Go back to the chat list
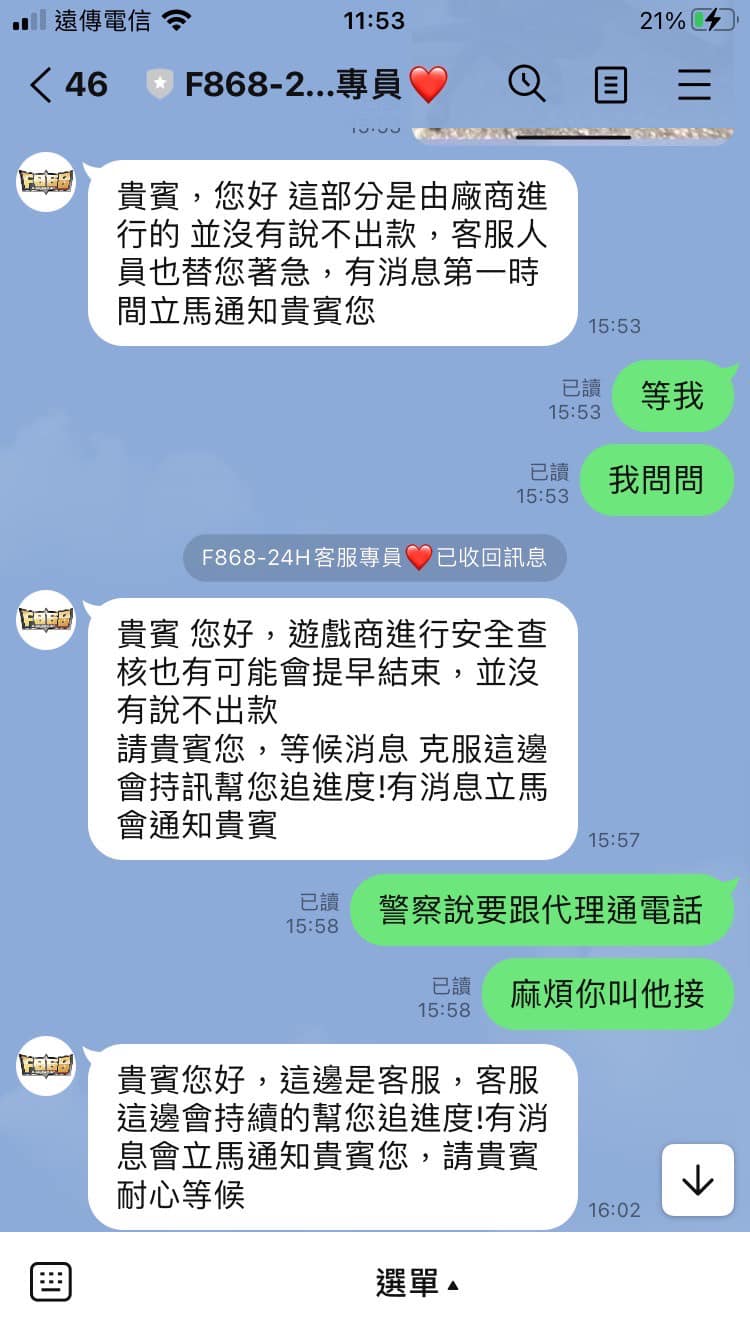Image resolution: width=750 pixels, height=1334 pixels. [x=40, y=85]
